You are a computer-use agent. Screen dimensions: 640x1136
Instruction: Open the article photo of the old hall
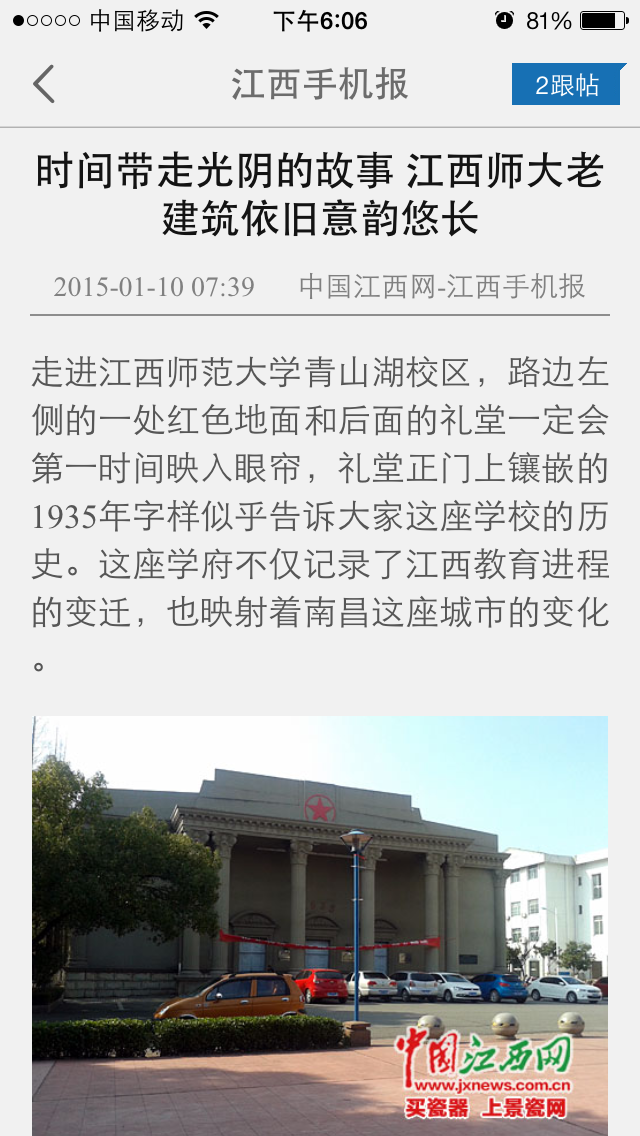(320, 925)
